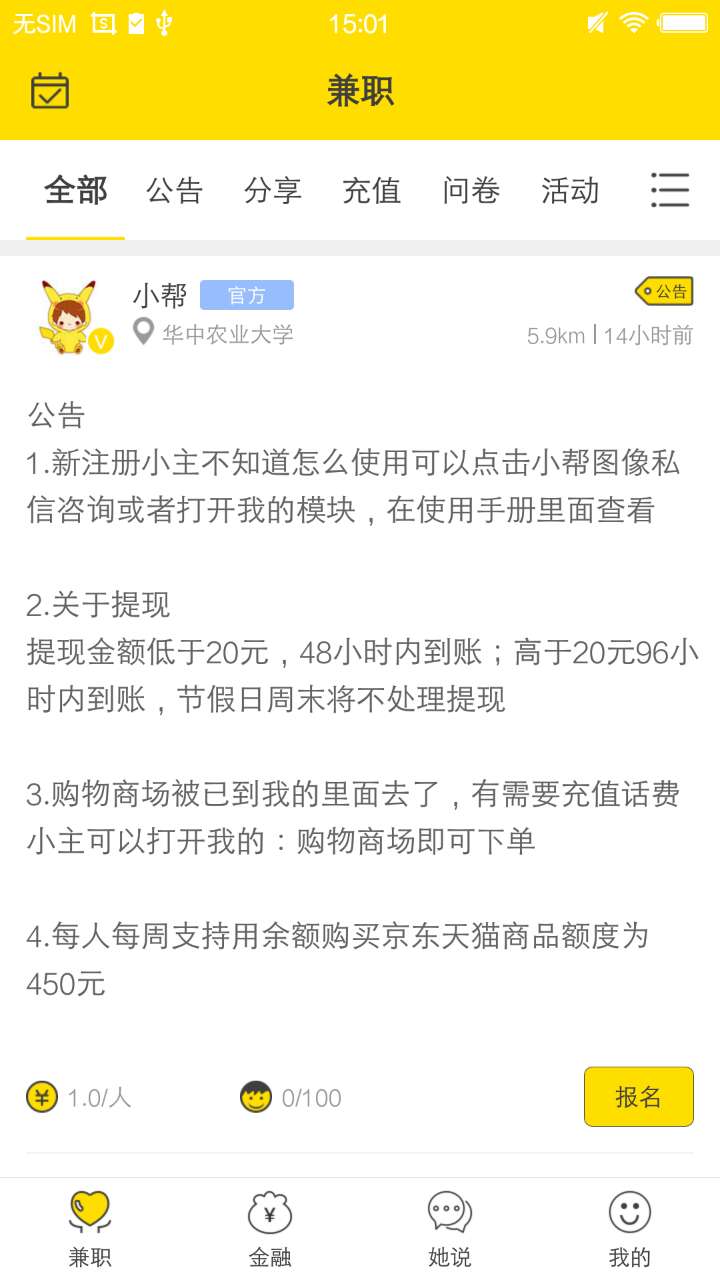Go to the 我的 bottom tab
Screen dimensions: 720x1280
click(x=630, y=1229)
